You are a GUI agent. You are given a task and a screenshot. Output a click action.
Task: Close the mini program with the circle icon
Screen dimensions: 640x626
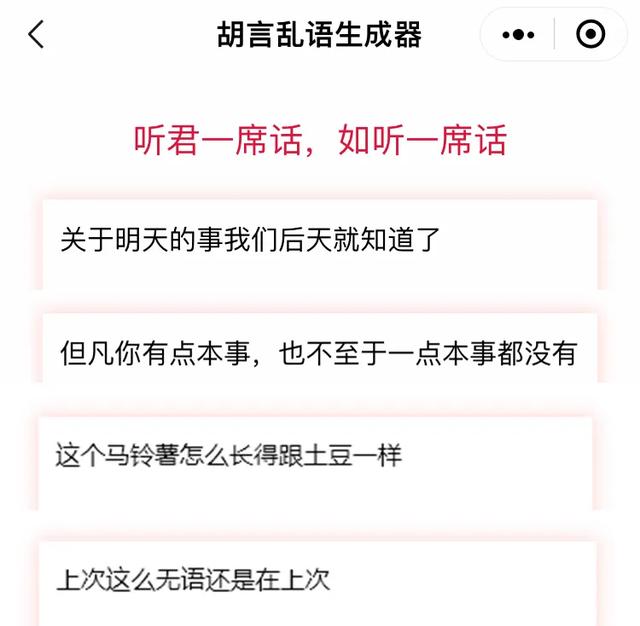click(x=591, y=35)
